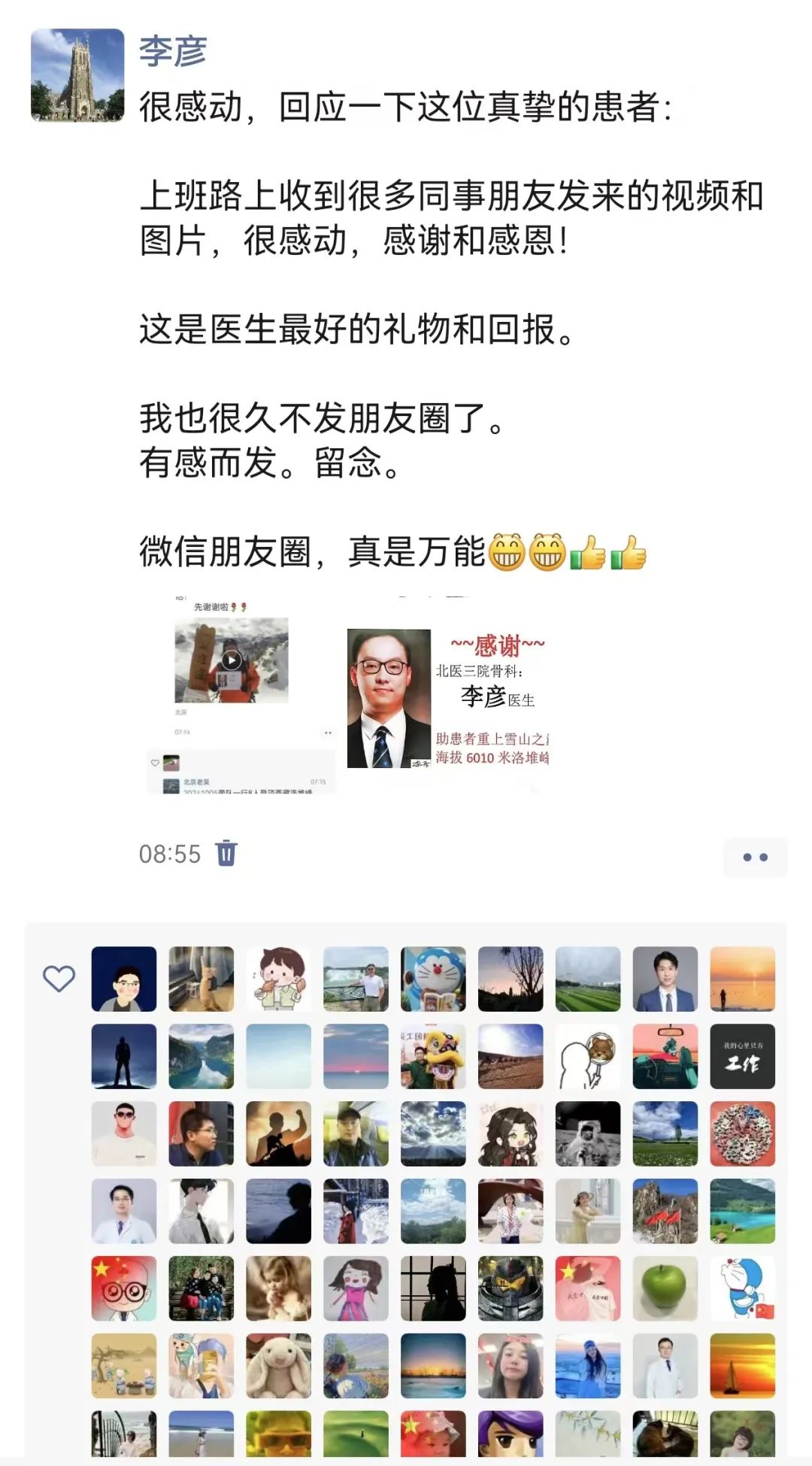Open the two-dot like and comment menu

(755, 857)
